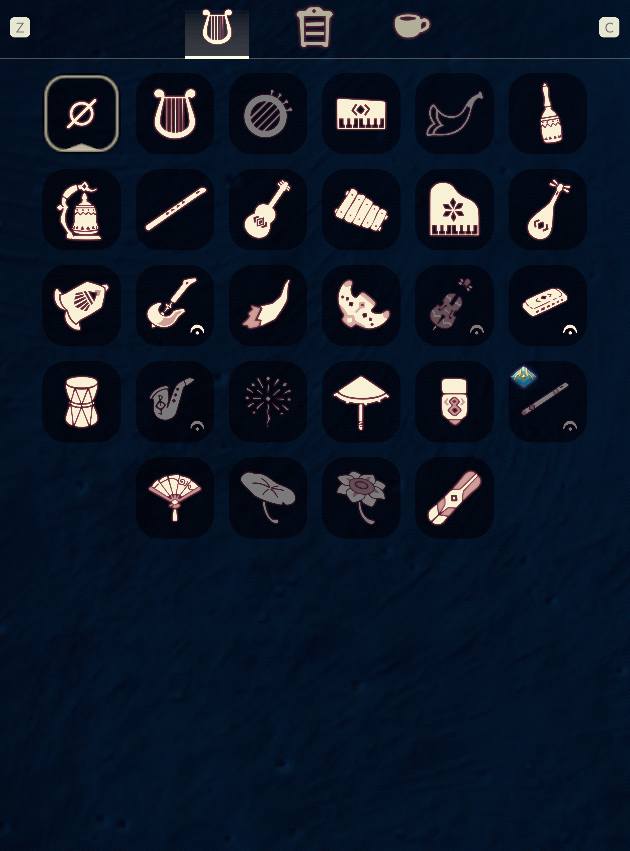Select the hand drum
This screenshot has height=851, width=630.
82,402
